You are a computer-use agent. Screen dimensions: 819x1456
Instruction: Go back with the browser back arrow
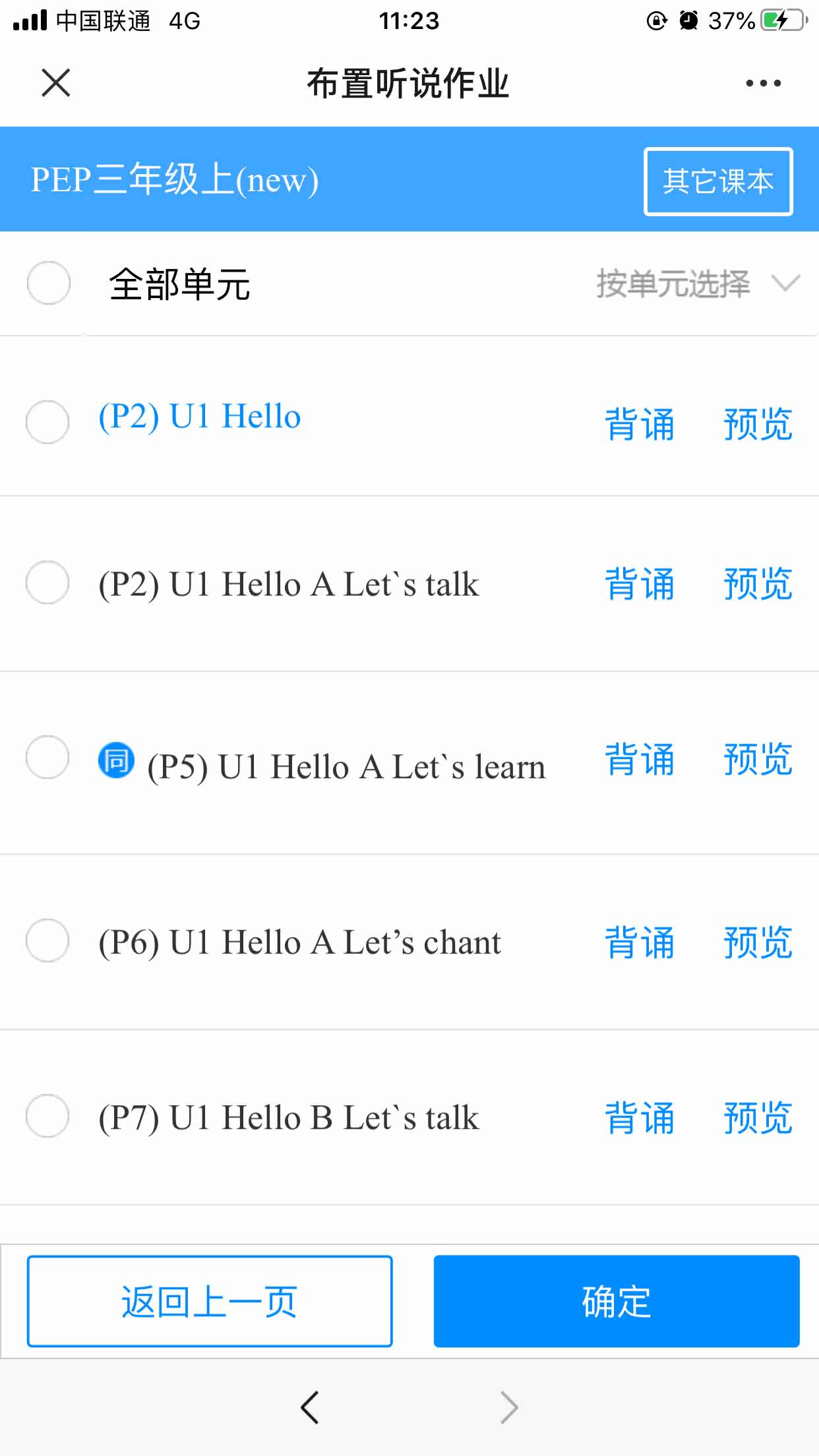(x=310, y=1407)
